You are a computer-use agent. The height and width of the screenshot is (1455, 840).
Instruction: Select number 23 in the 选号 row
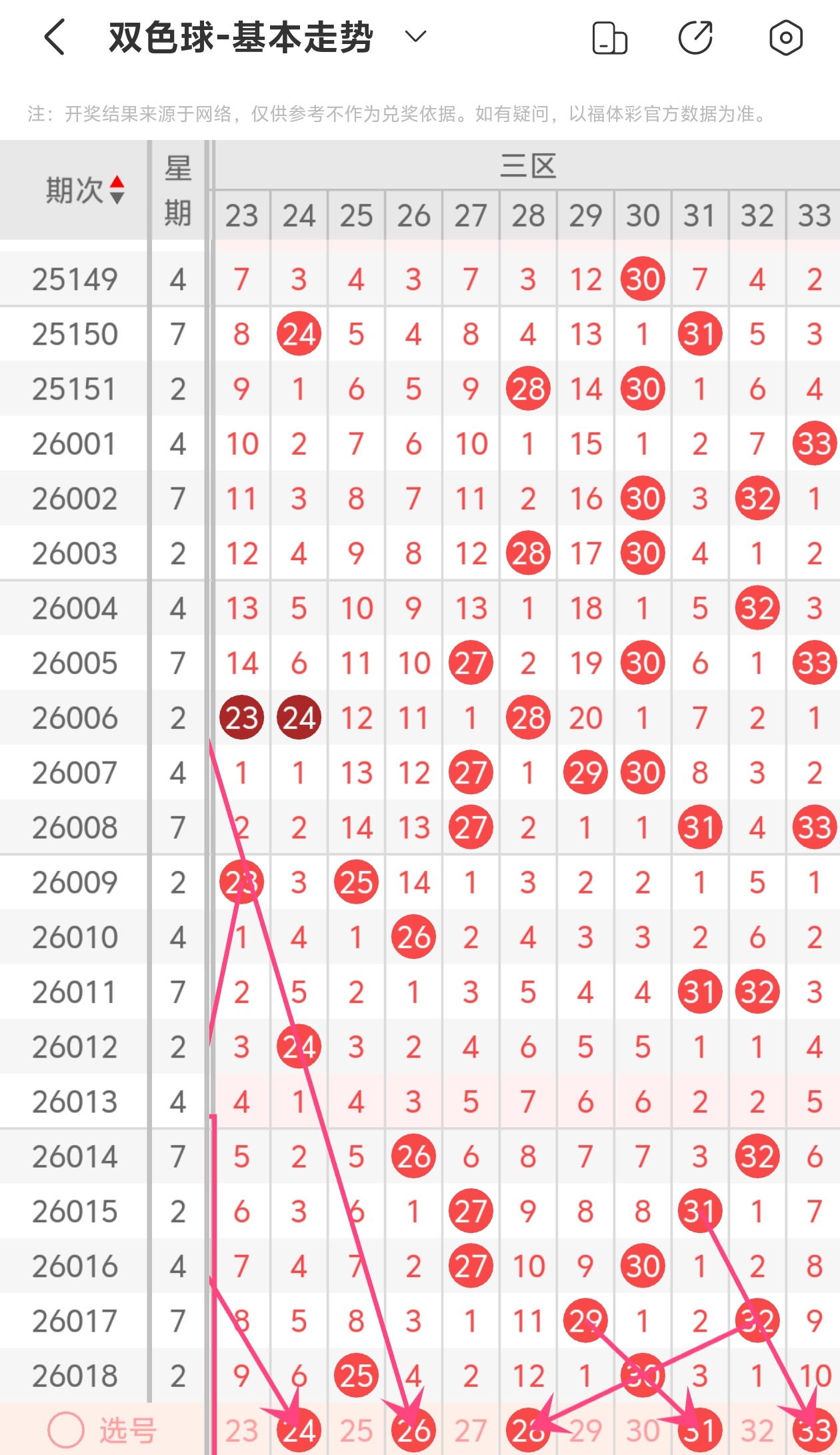point(241,1431)
